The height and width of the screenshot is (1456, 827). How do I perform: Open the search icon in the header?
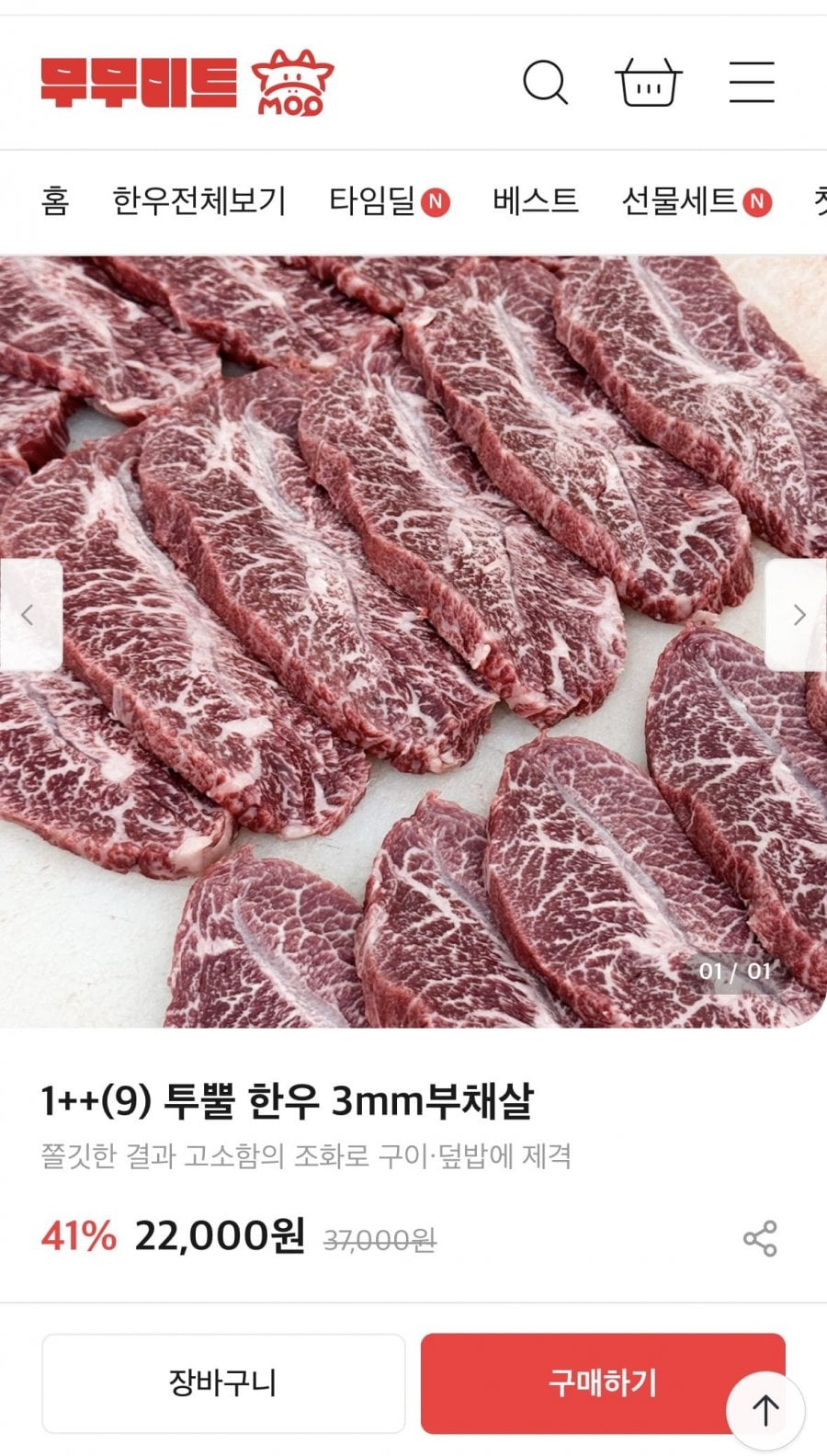tap(545, 83)
